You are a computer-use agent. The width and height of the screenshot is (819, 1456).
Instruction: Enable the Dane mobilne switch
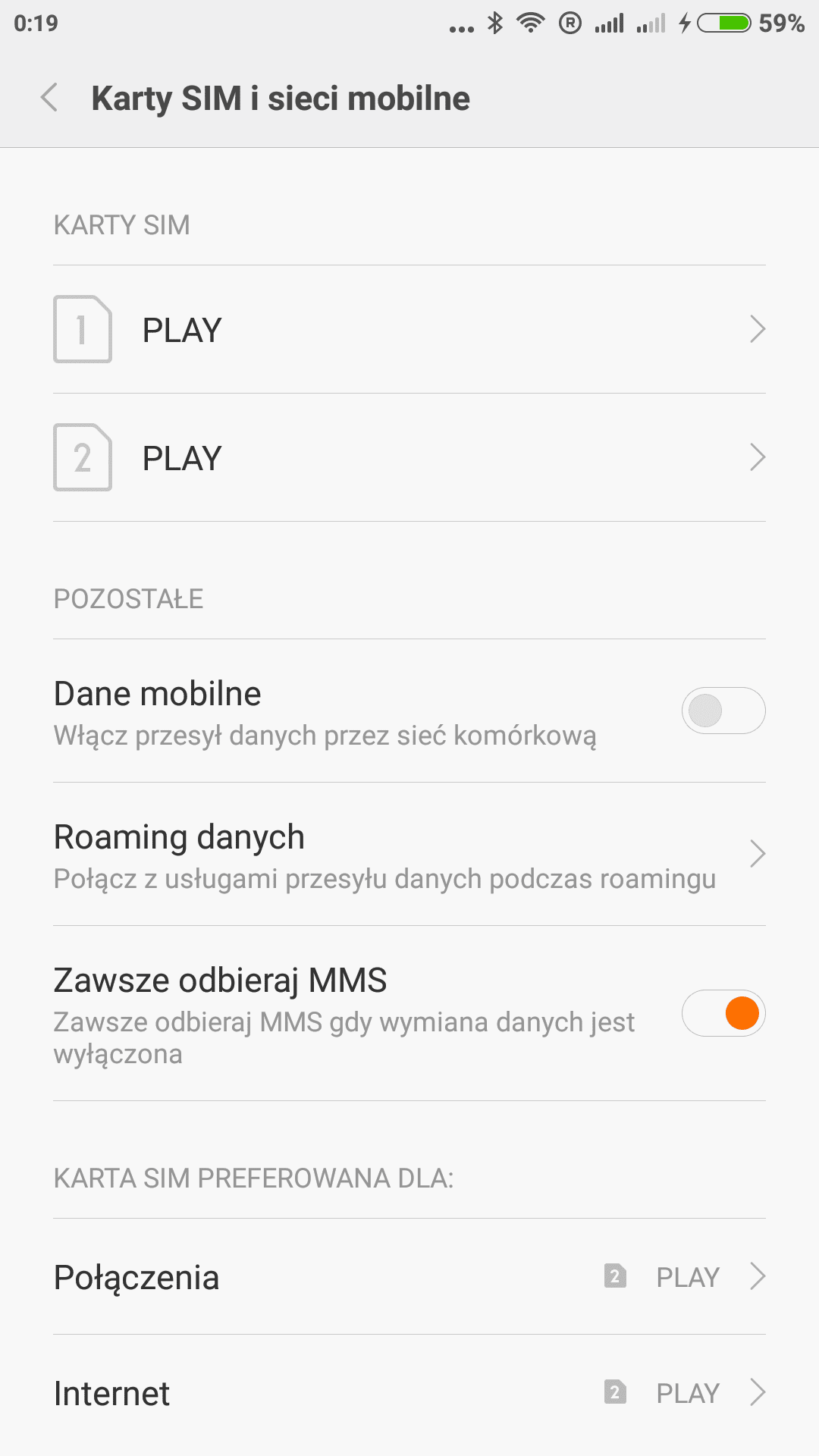[x=723, y=711]
